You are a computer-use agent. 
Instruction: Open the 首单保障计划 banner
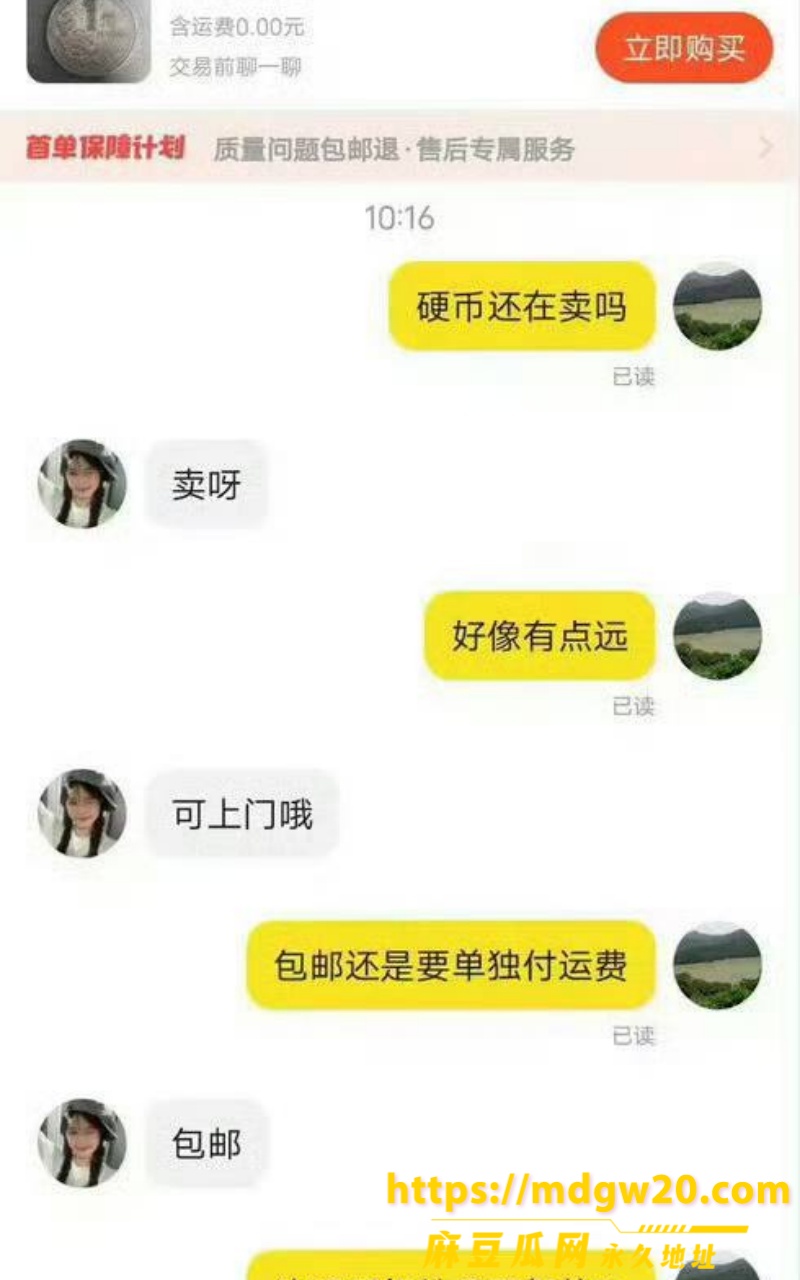tap(400, 149)
